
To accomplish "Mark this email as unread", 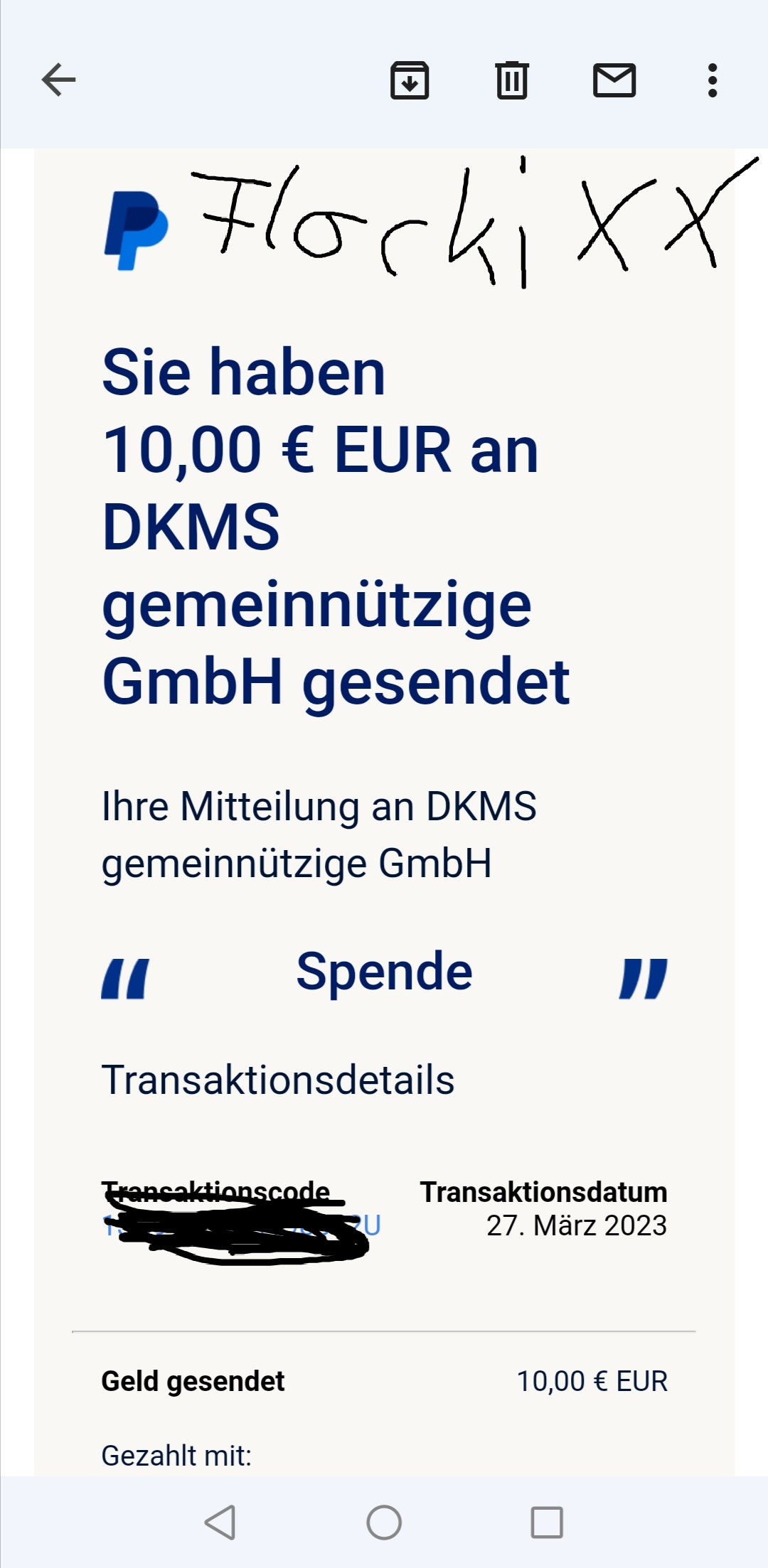I will [x=614, y=80].
